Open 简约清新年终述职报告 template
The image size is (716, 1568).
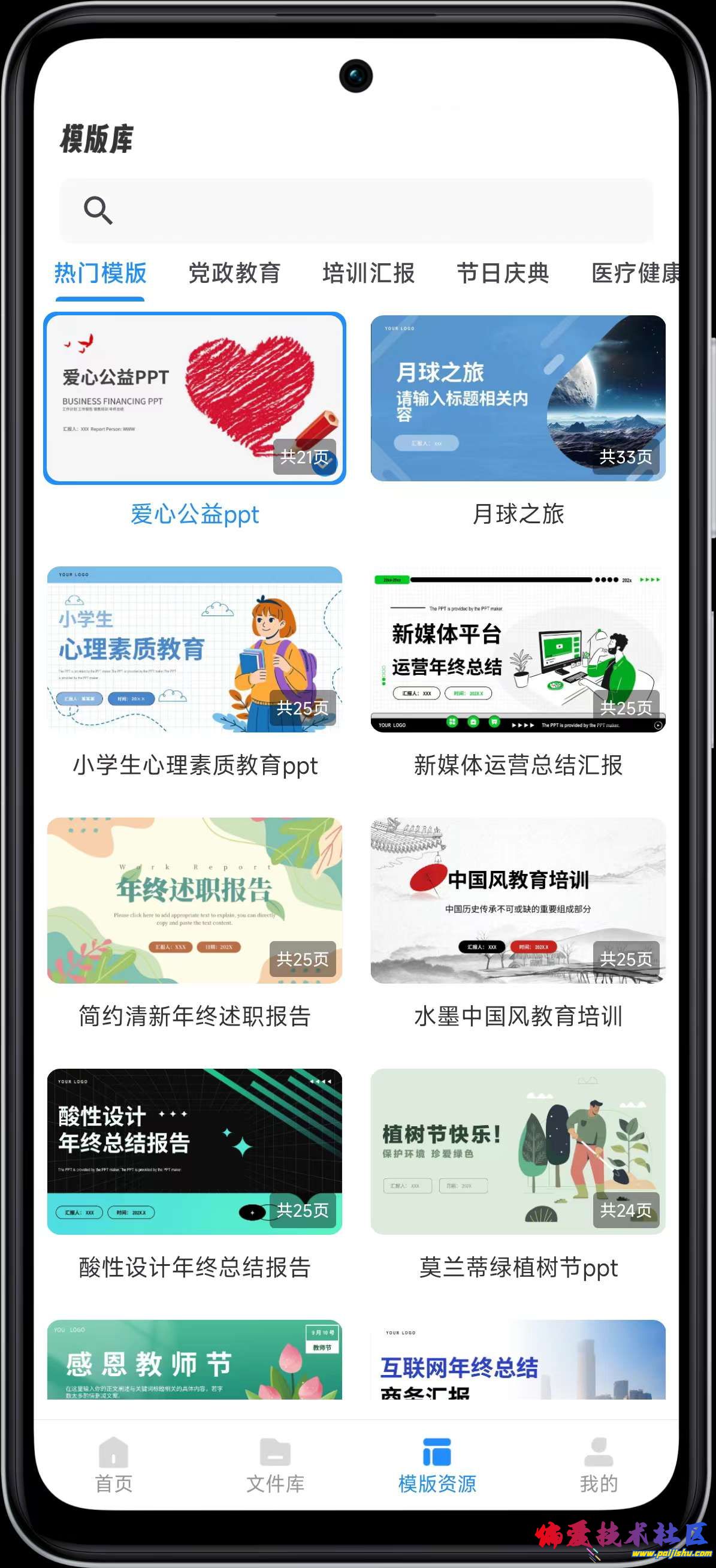pyautogui.click(x=195, y=900)
